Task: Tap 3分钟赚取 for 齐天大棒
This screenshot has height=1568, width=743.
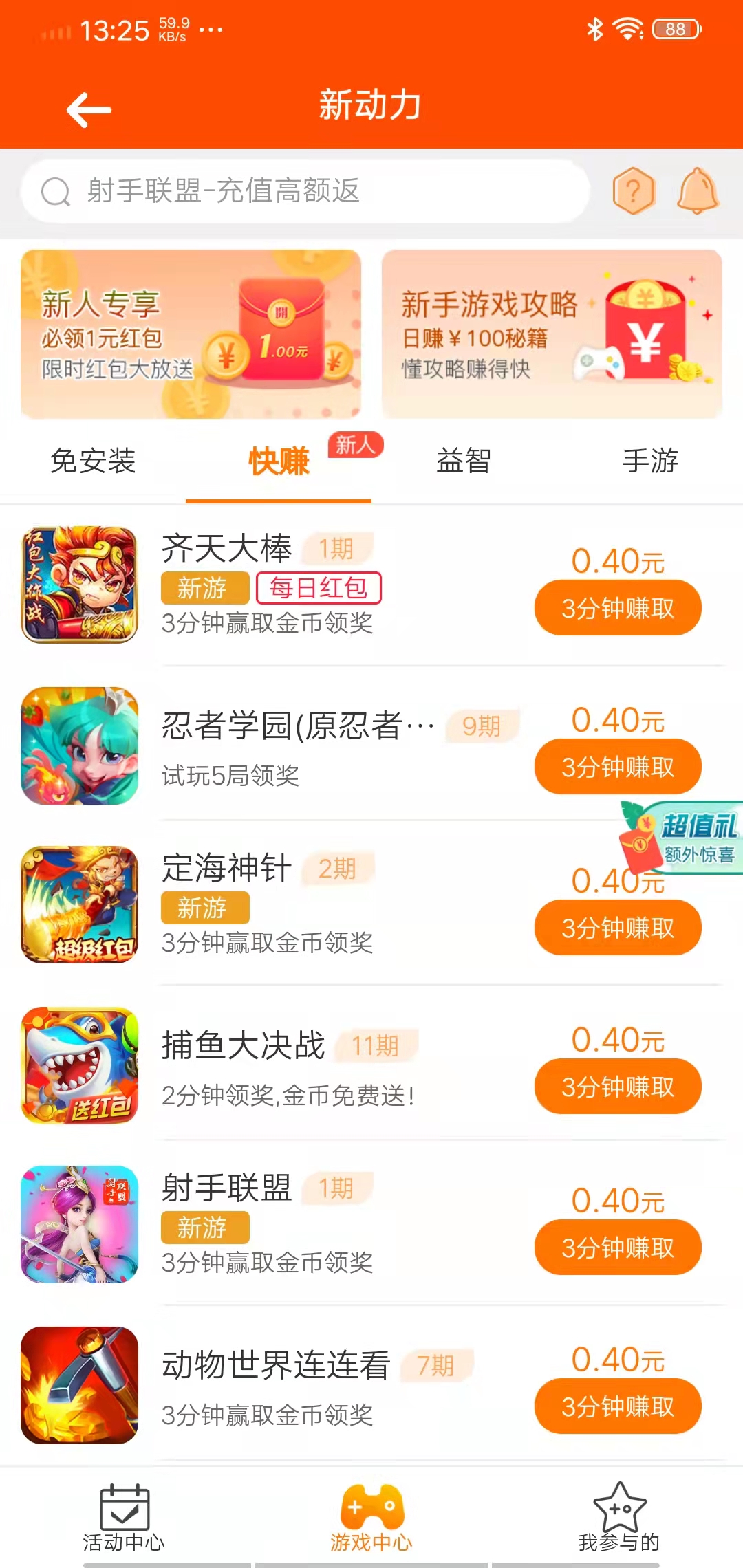Action: [617, 607]
